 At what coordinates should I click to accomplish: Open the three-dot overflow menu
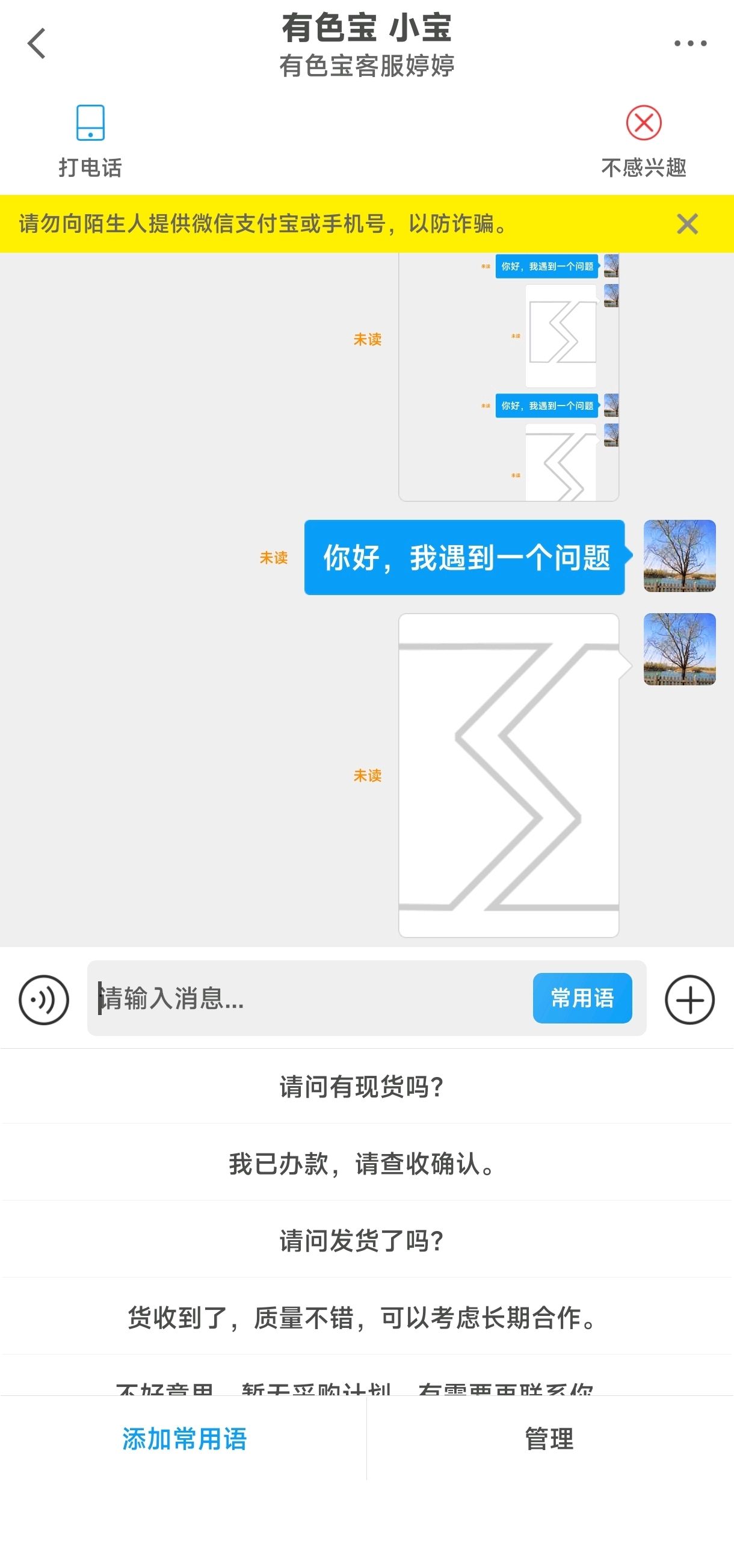[690, 43]
